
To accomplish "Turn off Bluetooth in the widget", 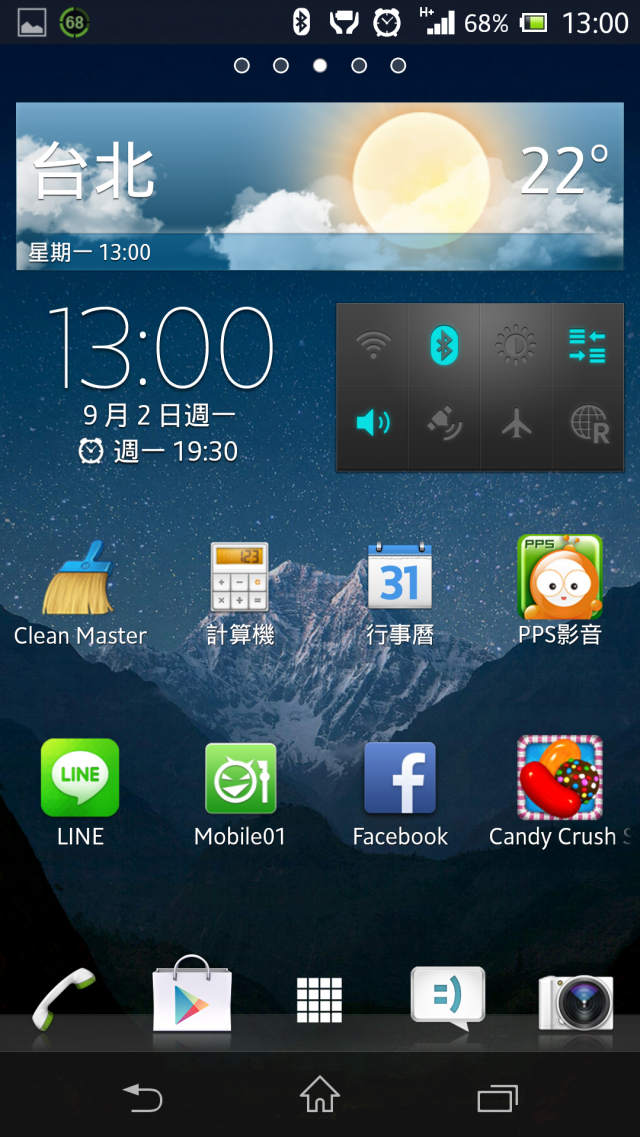I will pyautogui.click(x=444, y=345).
